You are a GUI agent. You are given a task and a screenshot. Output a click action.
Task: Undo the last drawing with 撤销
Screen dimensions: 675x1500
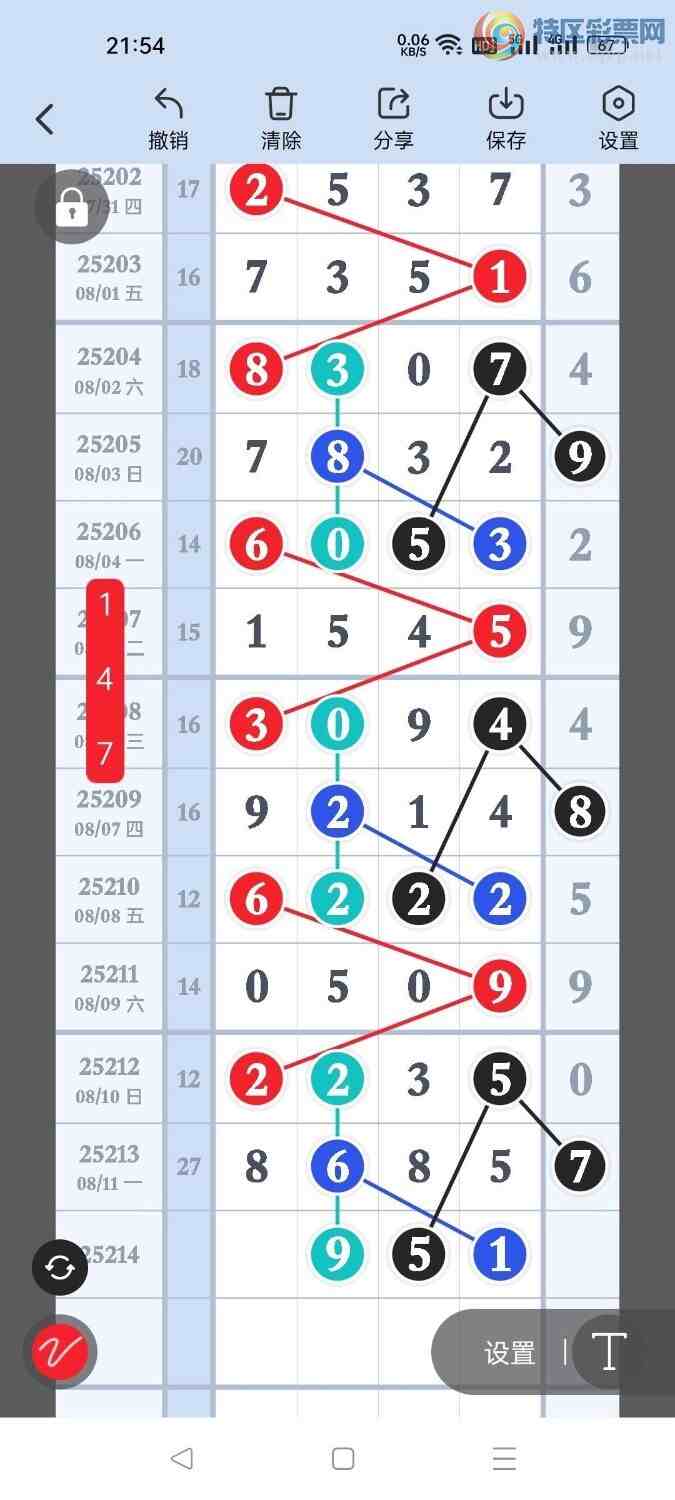(168, 119)
